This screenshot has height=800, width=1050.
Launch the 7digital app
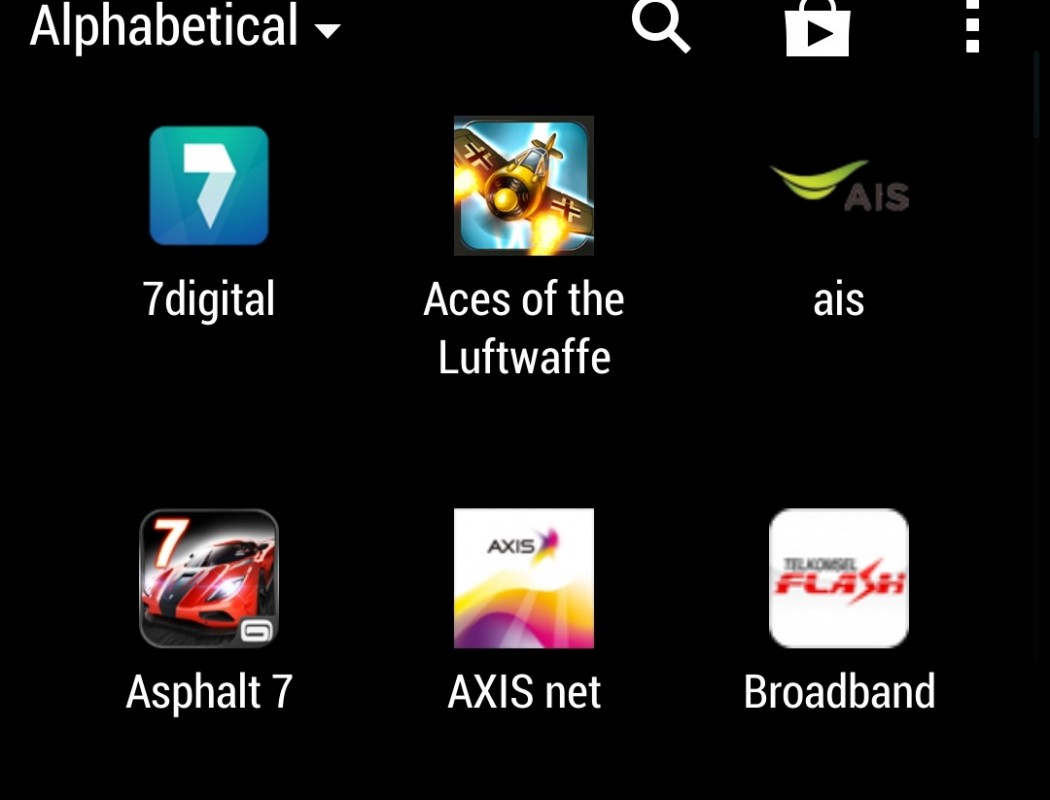209,186
